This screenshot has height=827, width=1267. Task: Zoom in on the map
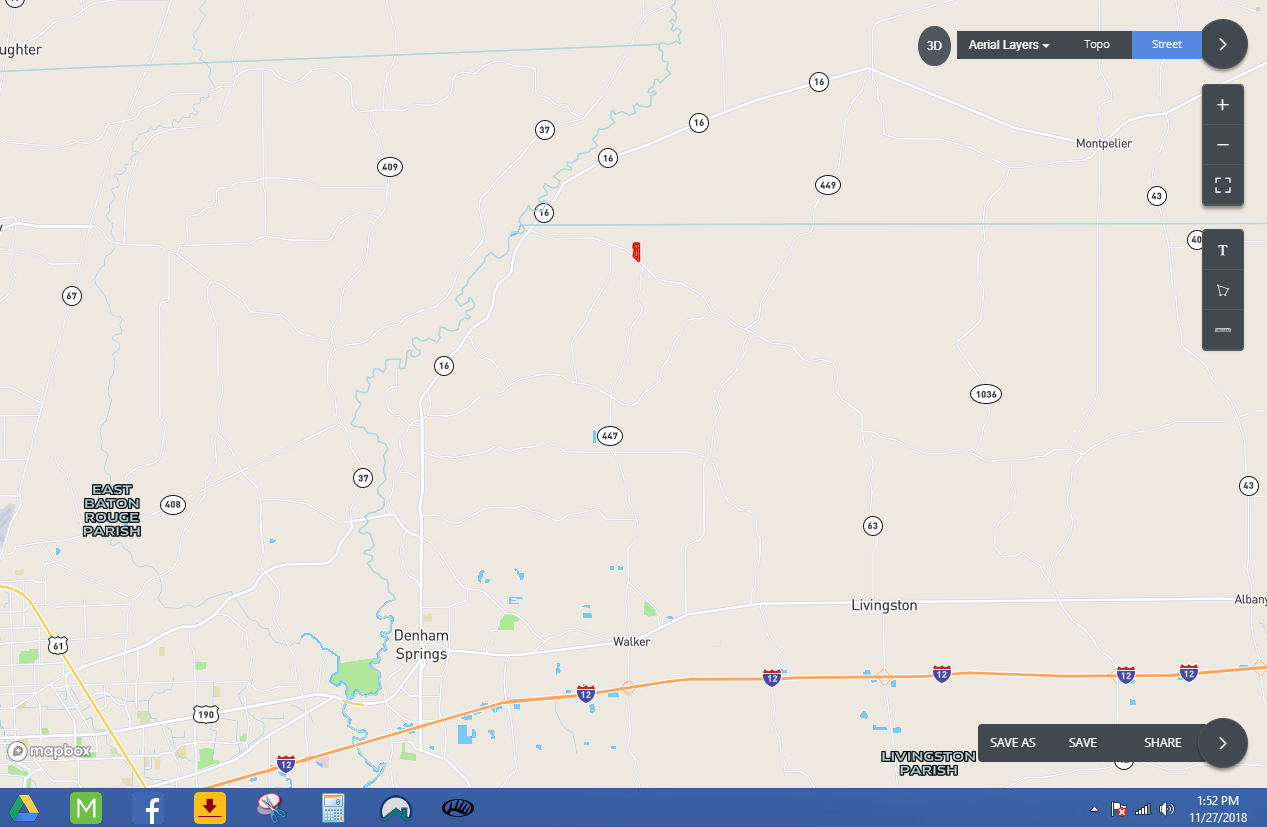click(x=1222, y=105)
